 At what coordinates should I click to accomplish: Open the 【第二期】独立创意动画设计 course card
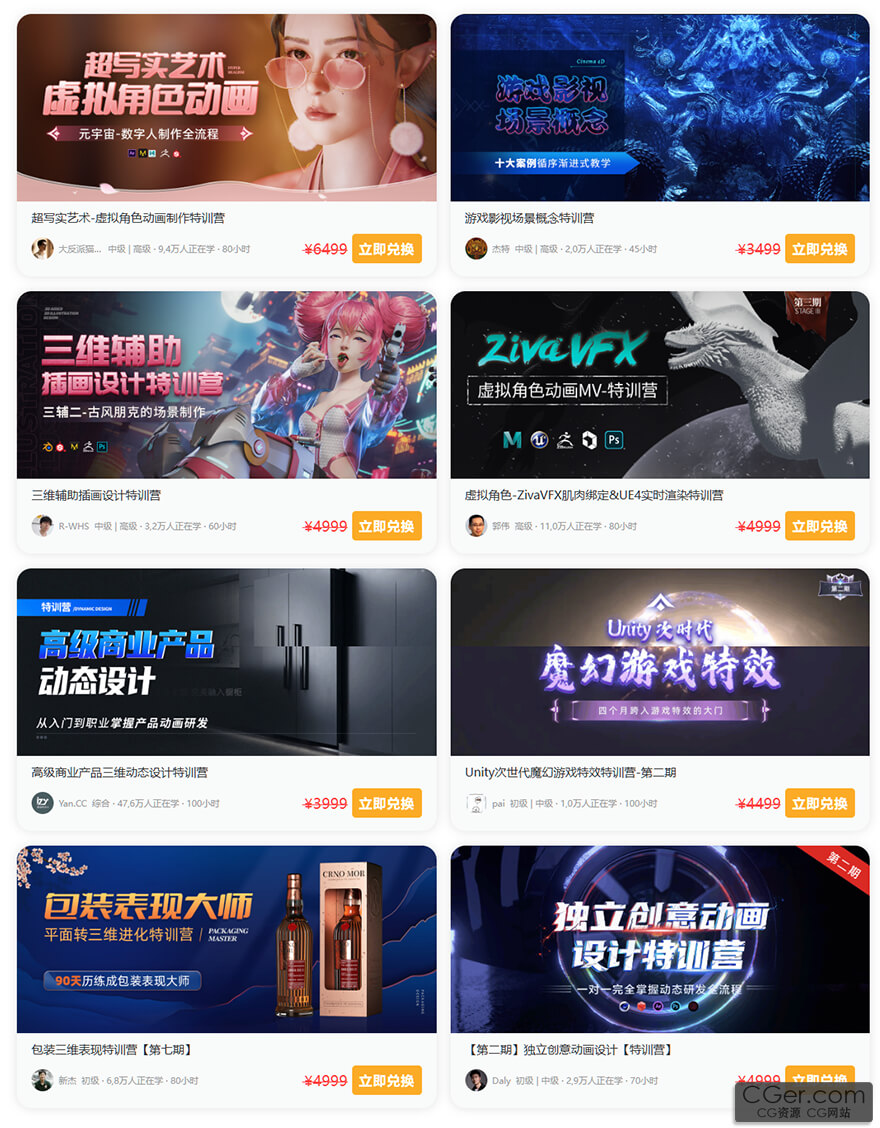[x=660, y=939]
